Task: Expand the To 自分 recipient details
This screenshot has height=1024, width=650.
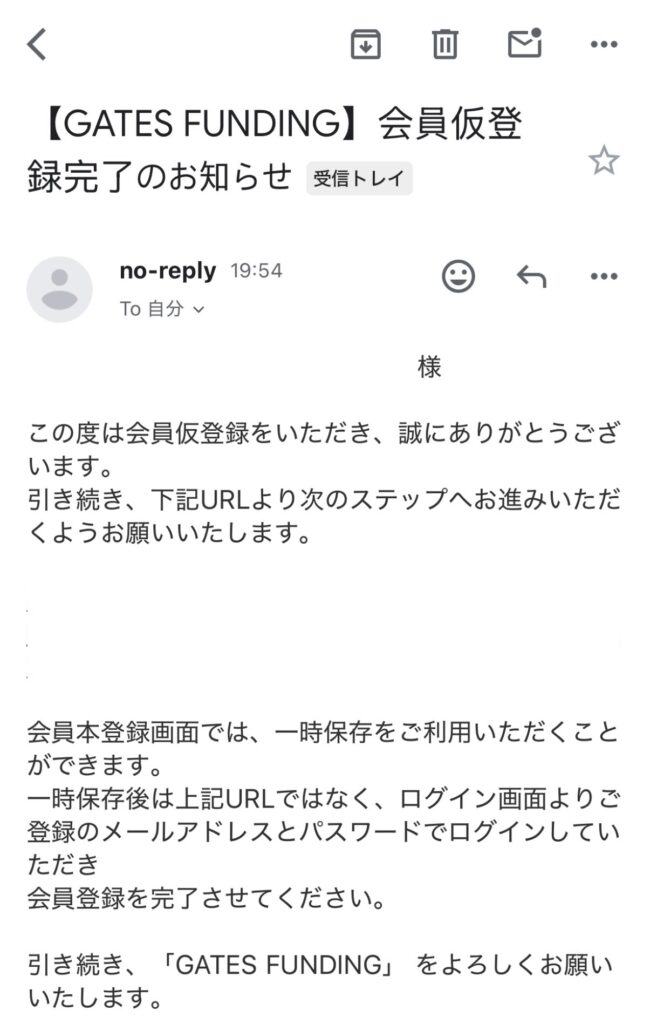Action: (x=162, y=310)
